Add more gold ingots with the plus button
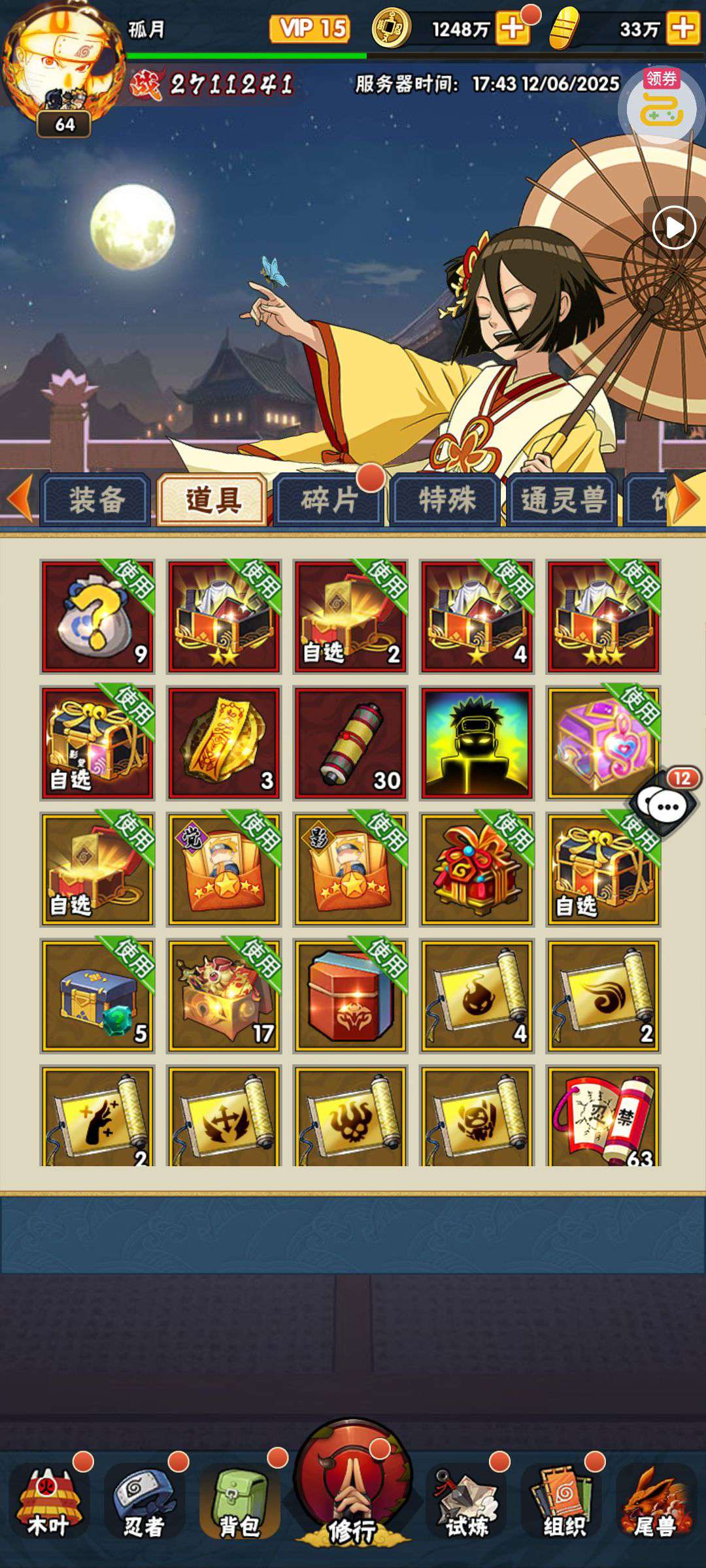 (x=682, y=29)
